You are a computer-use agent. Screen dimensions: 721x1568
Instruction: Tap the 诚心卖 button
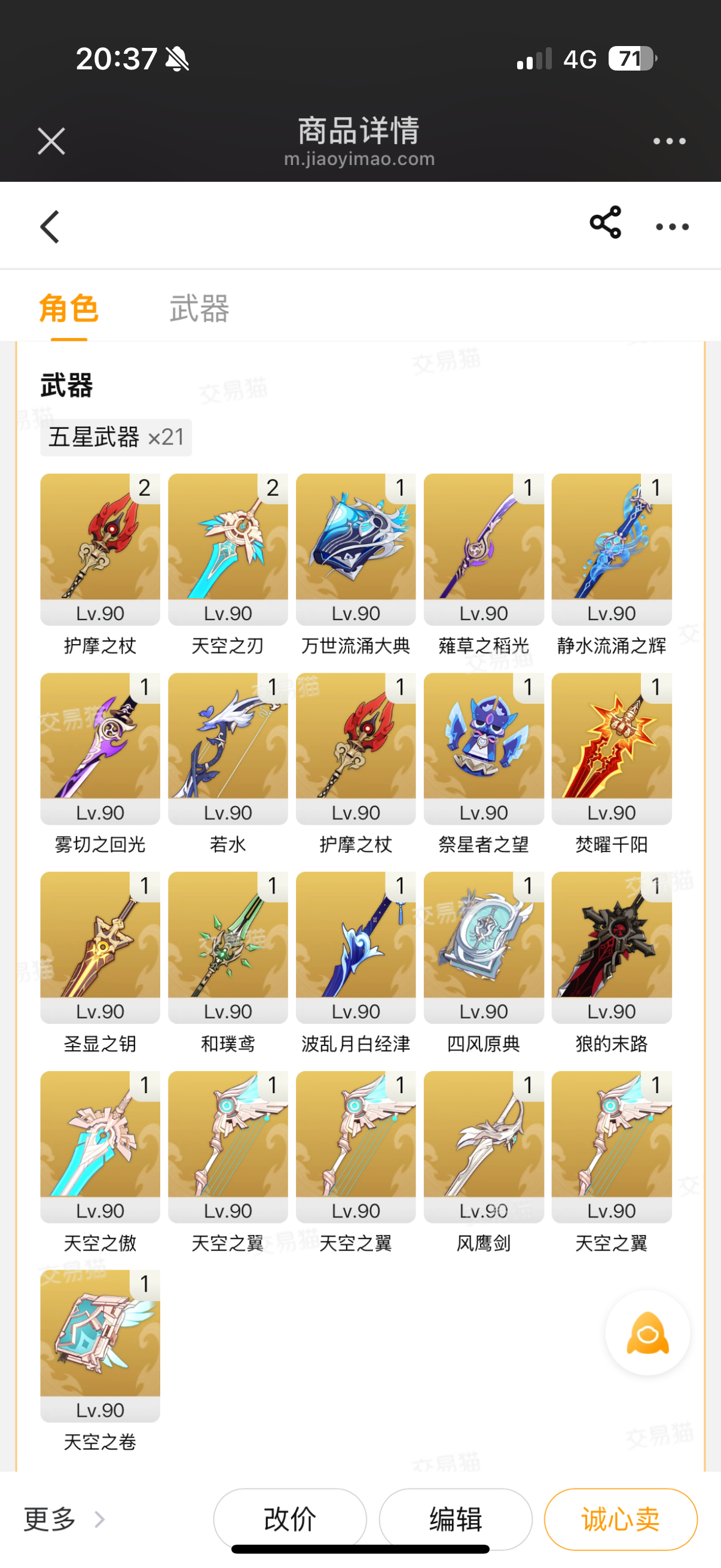[620, 1520]
